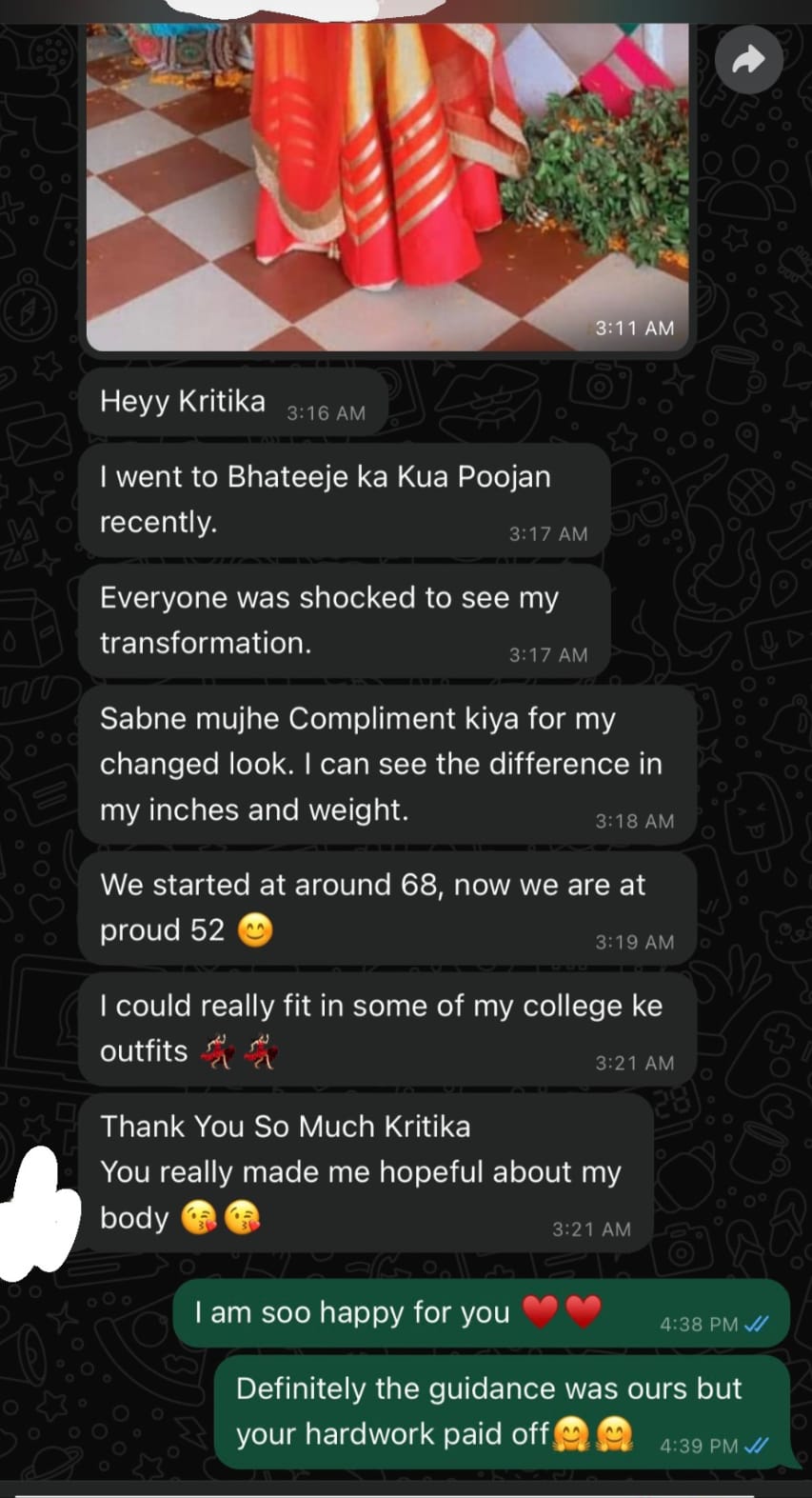Open the photo sent at 3:11 AM
Viewport: 812px width, 1498px height.
[386, 181]
